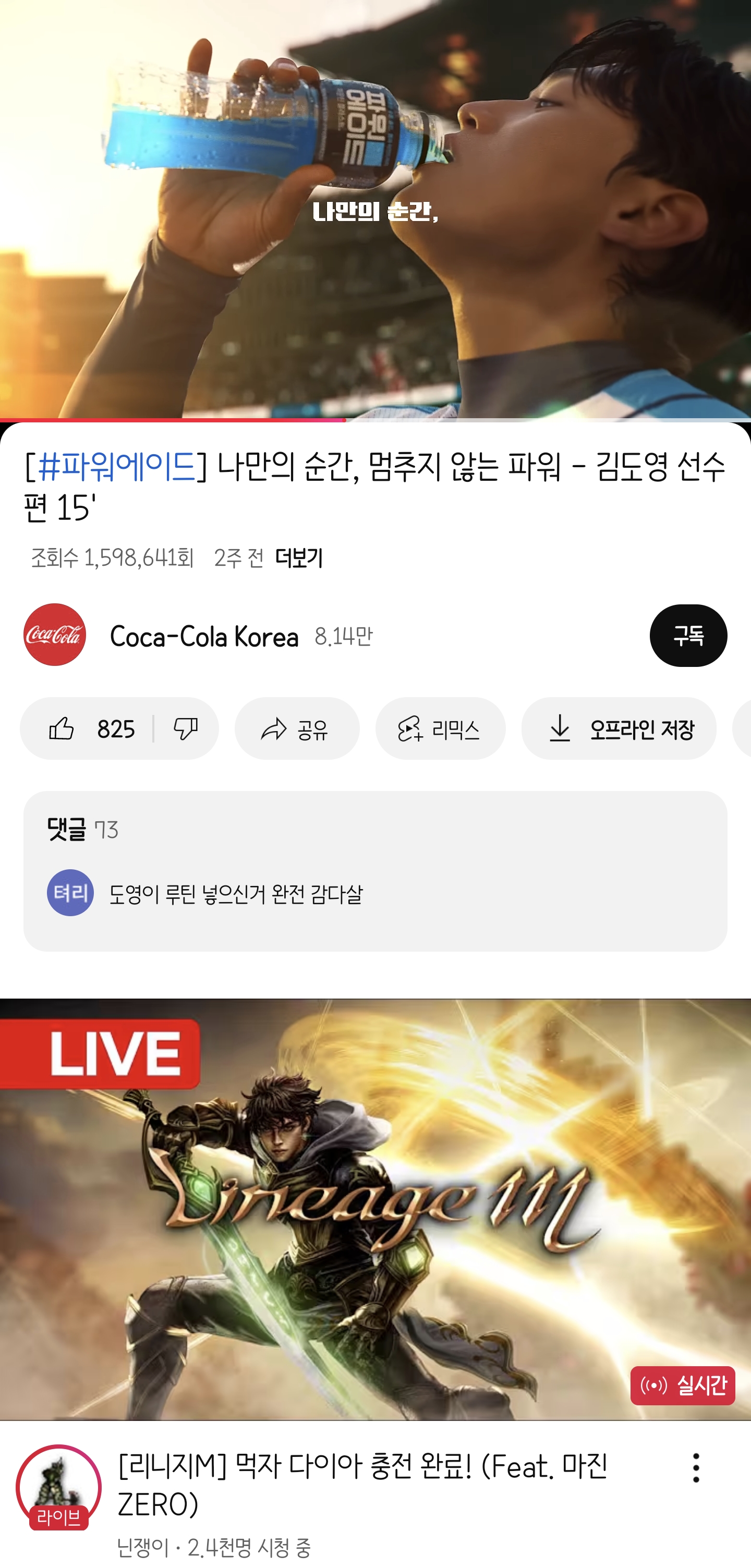
Task: Open 닌쟁이 live channel avatar
Action: (x=58, y=1487)
